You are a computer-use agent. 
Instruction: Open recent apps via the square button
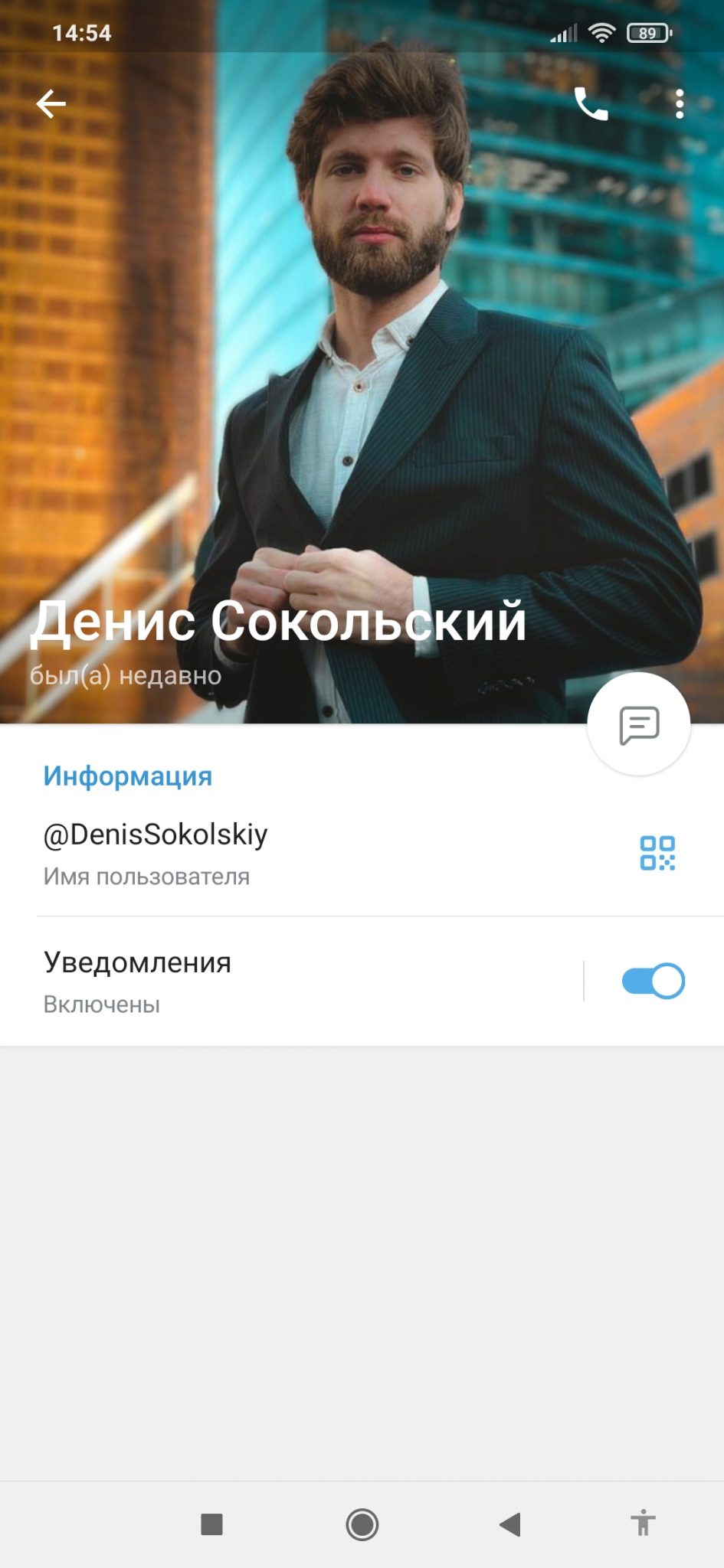(211, 1524)
